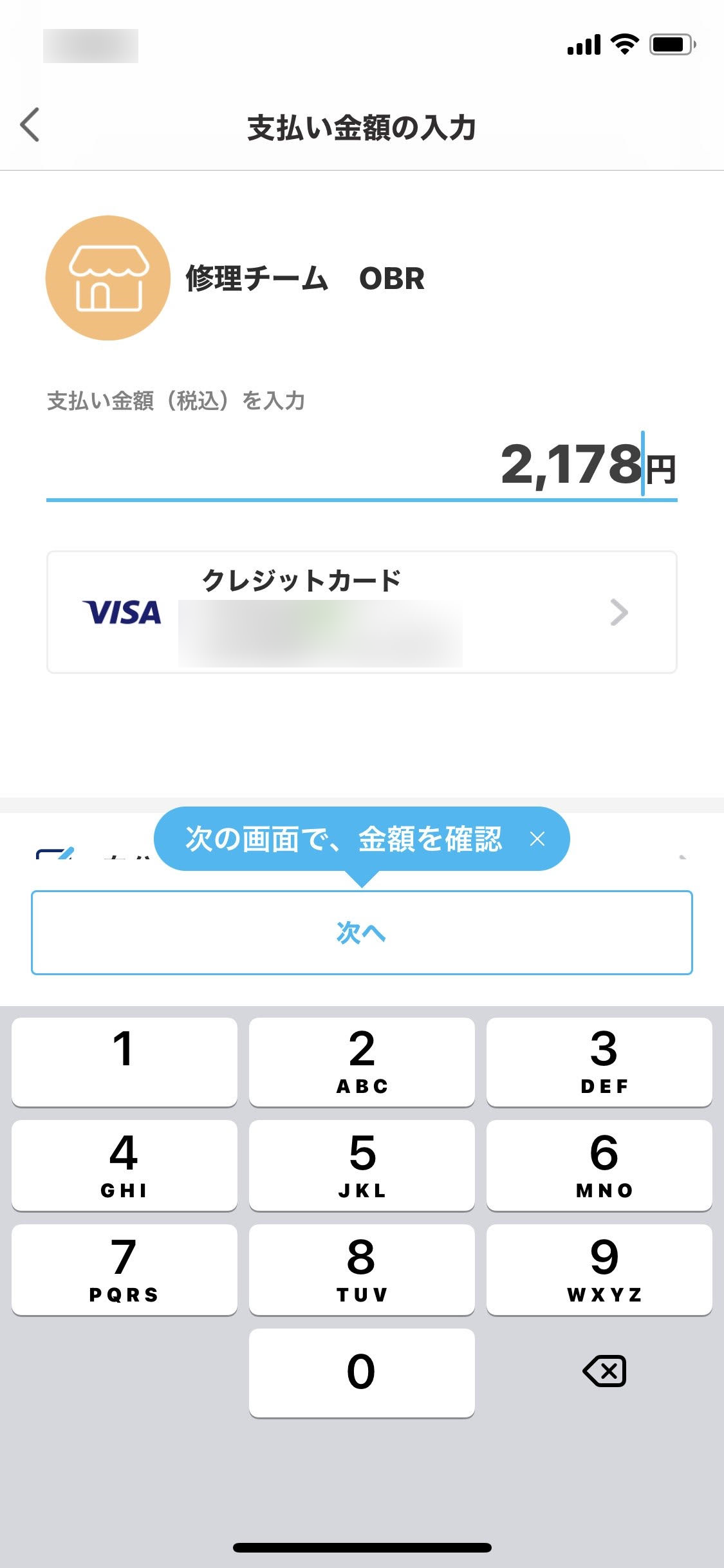This screenshot has width=724, height=1568.
Task: Dismiss the blue confirmation tooltip
Action: (537, 839)
